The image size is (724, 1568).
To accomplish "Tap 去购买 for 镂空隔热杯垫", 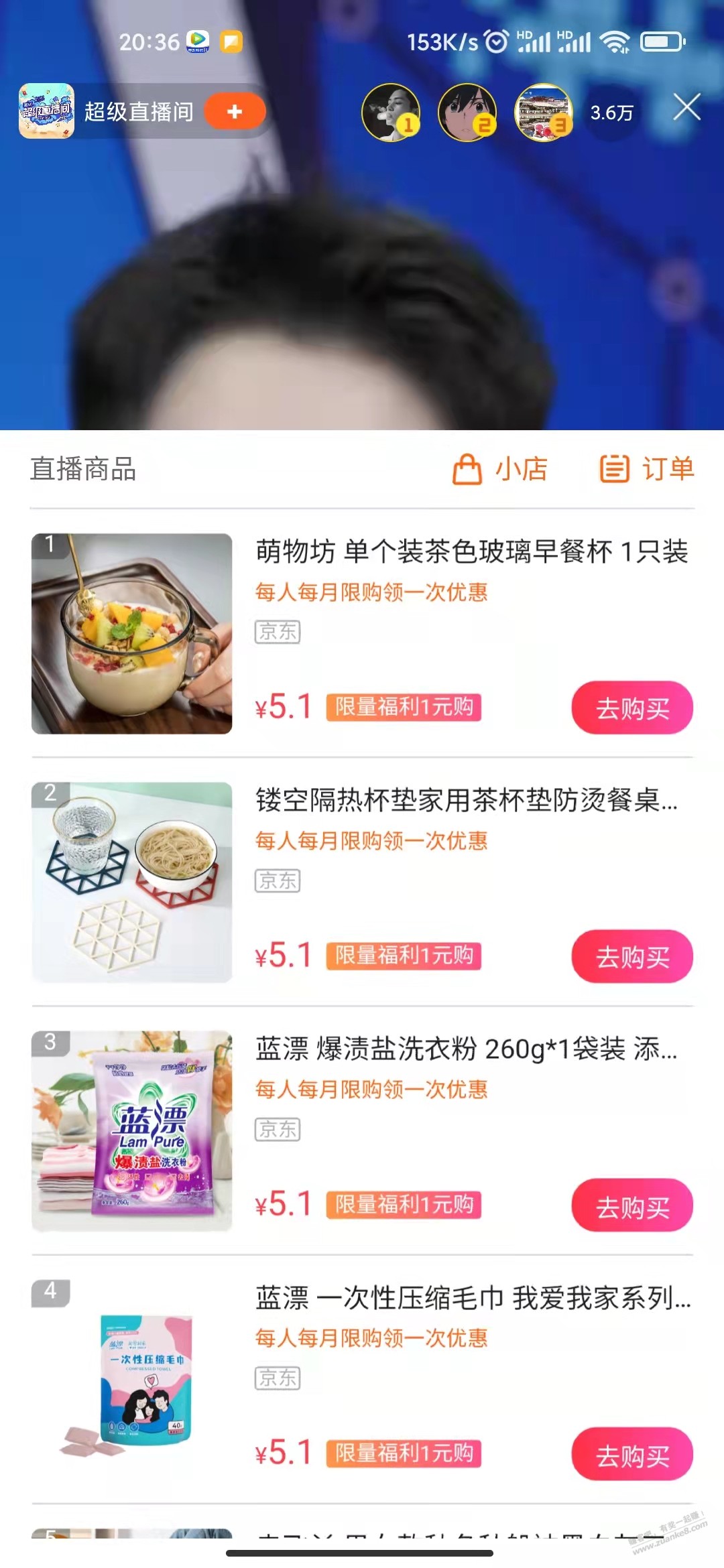I will (632, 957).
